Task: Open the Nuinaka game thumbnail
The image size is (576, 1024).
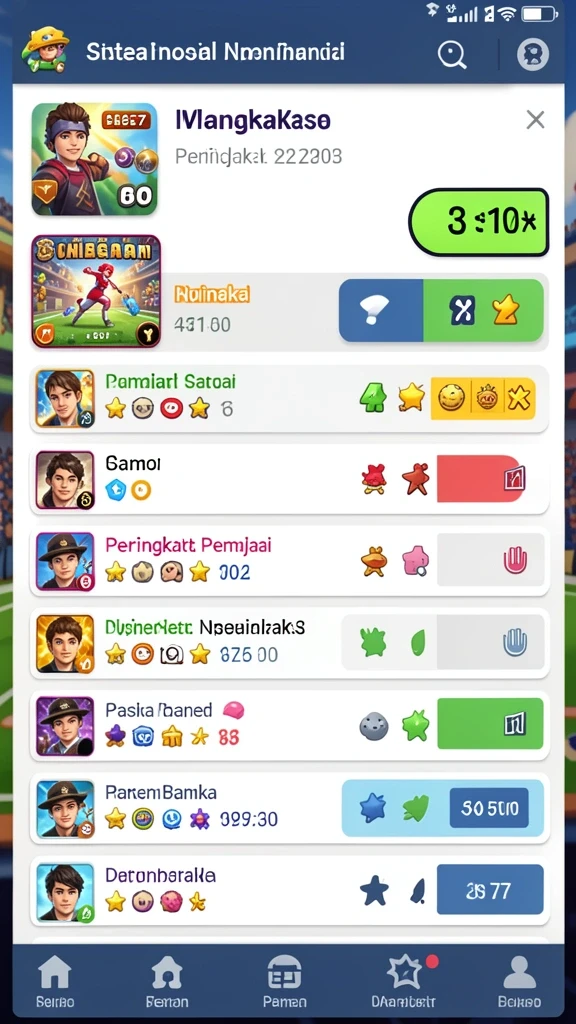Action: coord(96,291)
